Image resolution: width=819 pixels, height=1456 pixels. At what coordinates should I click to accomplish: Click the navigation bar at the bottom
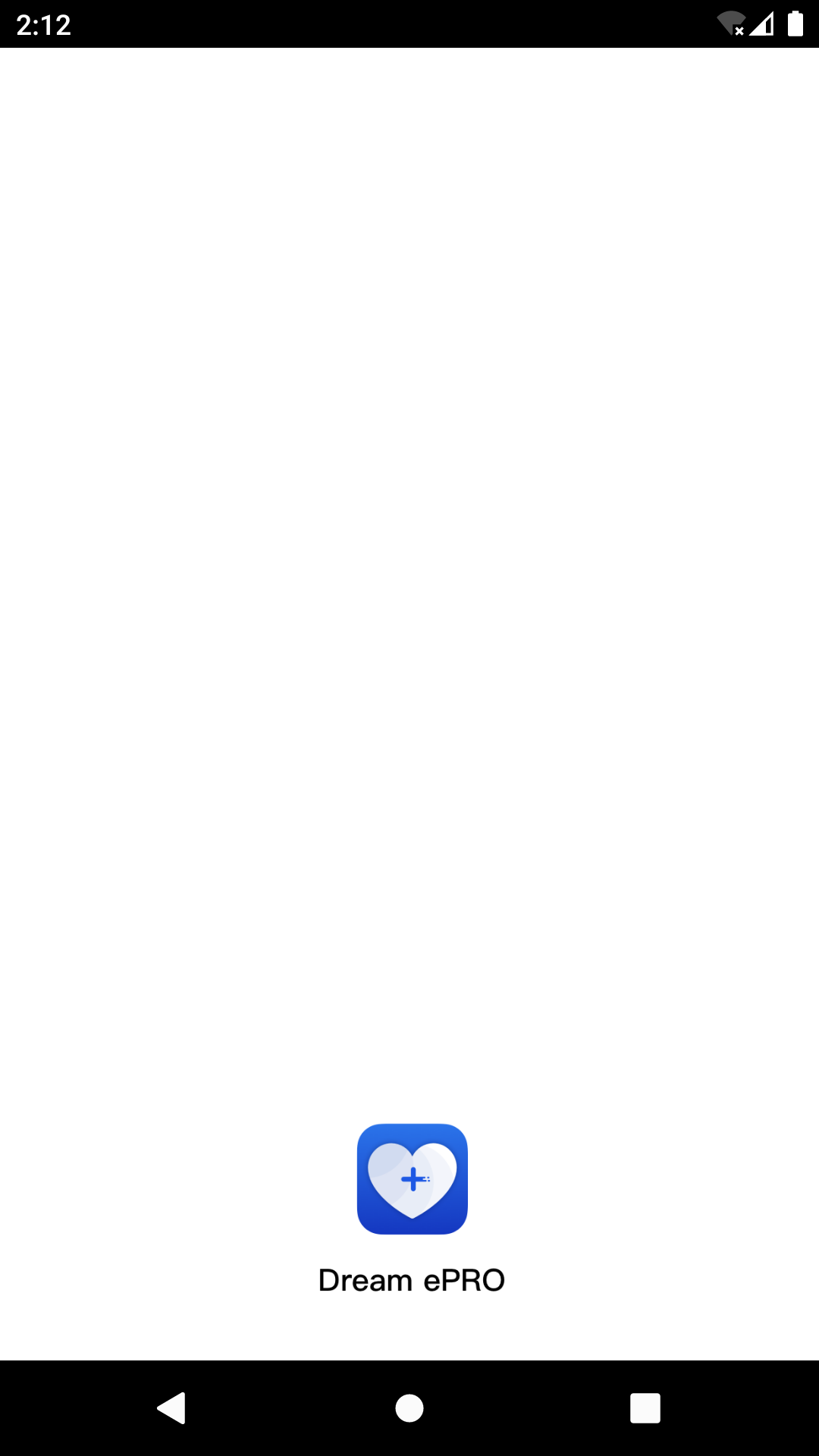[409, 1409]
